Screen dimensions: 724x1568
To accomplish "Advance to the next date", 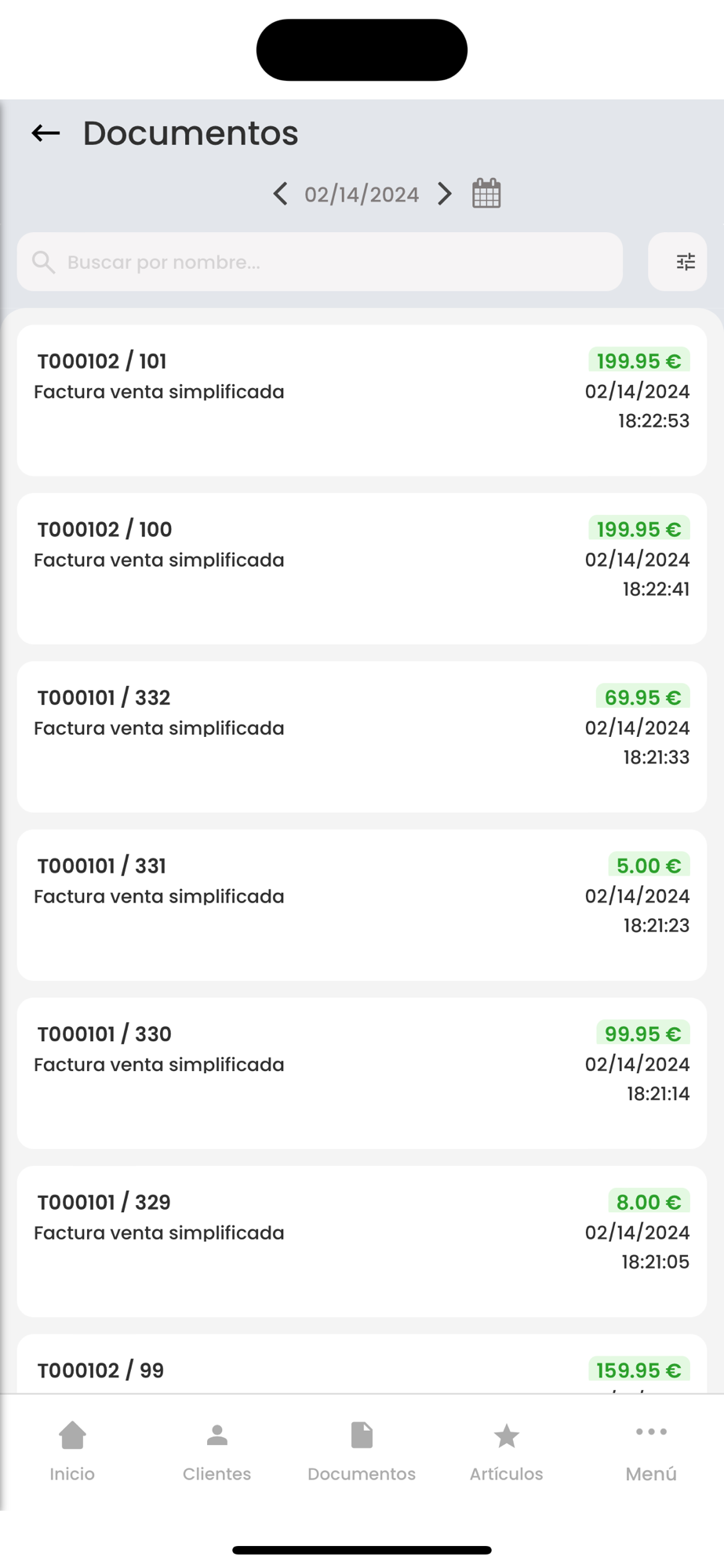I will tap(444, 194).
